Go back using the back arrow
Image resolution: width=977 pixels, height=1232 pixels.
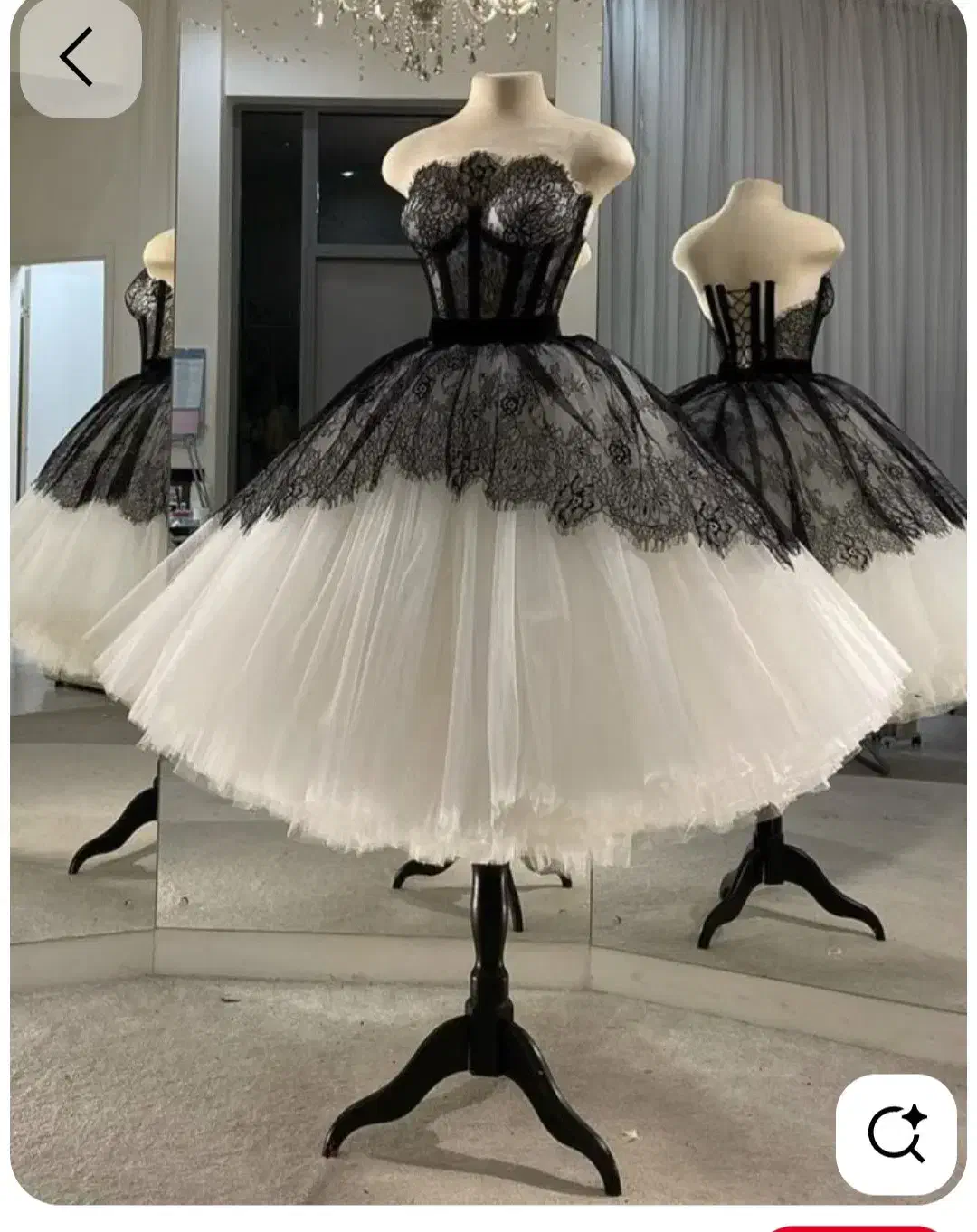coord(80,58)
